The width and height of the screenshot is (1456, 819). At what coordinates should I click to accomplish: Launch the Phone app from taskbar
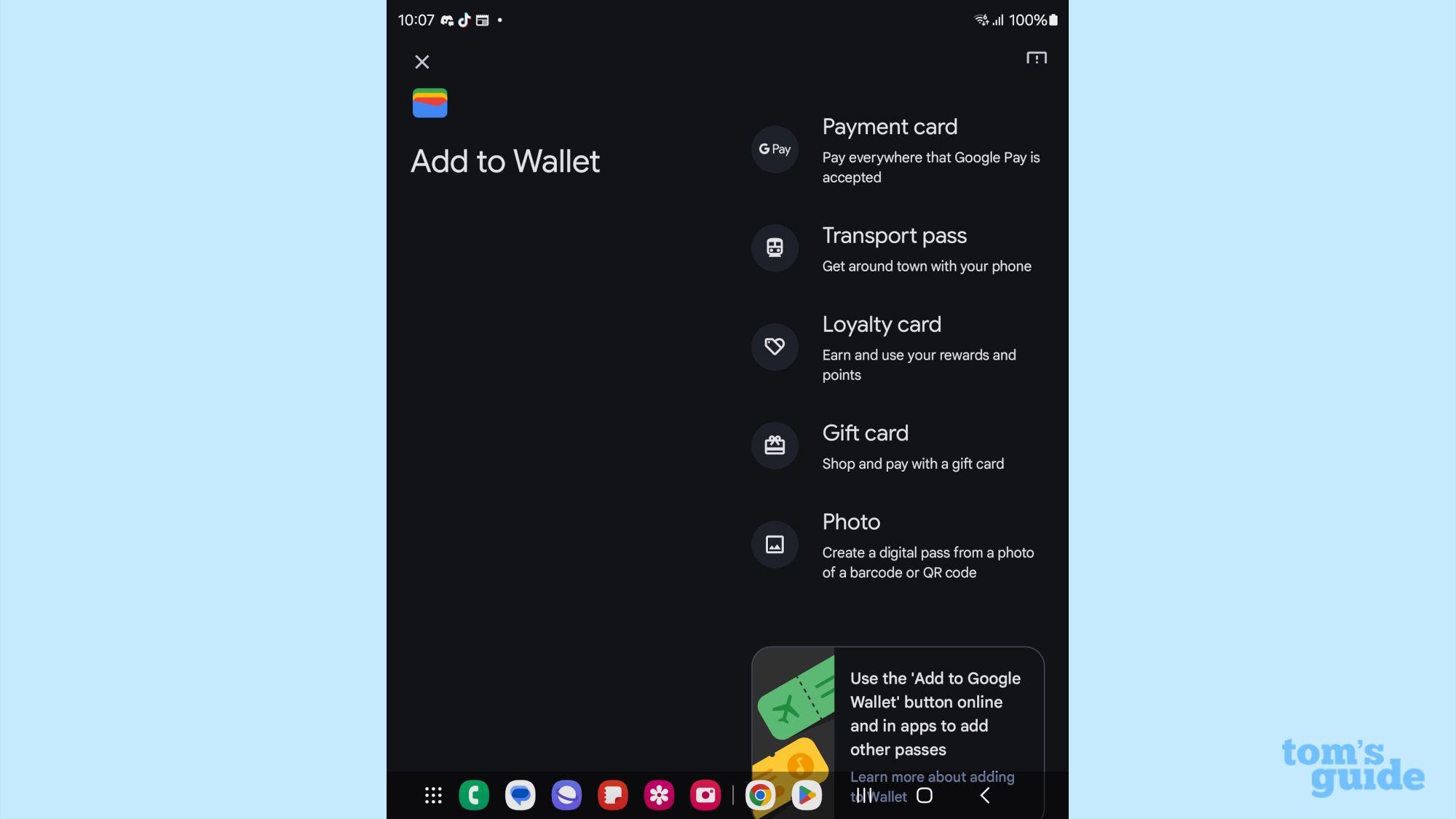474,796
